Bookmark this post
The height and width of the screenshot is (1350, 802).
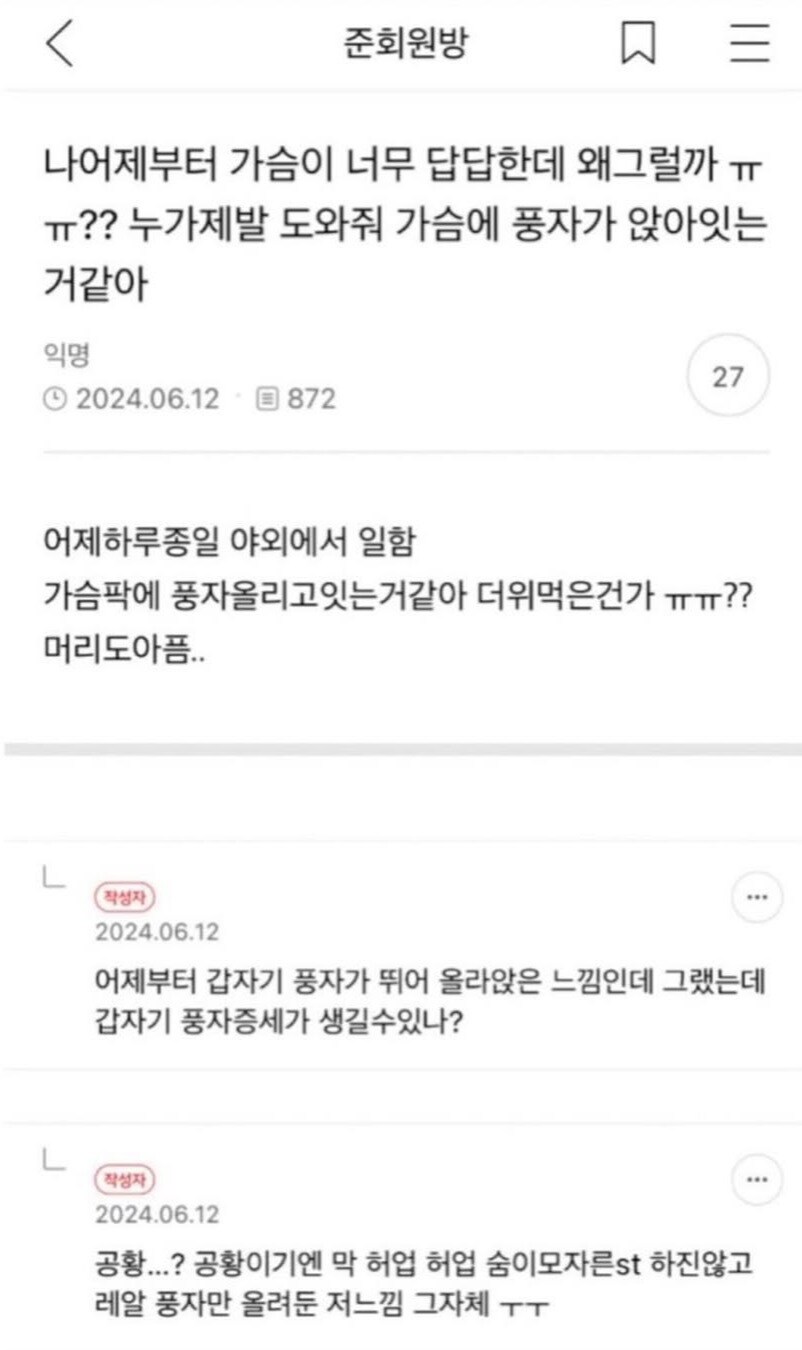(638, 45)
